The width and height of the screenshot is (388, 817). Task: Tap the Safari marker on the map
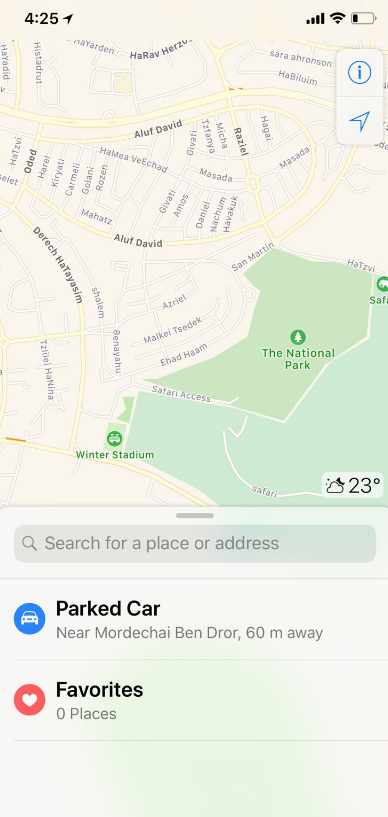pyautogui.click(x=382, y=284)
